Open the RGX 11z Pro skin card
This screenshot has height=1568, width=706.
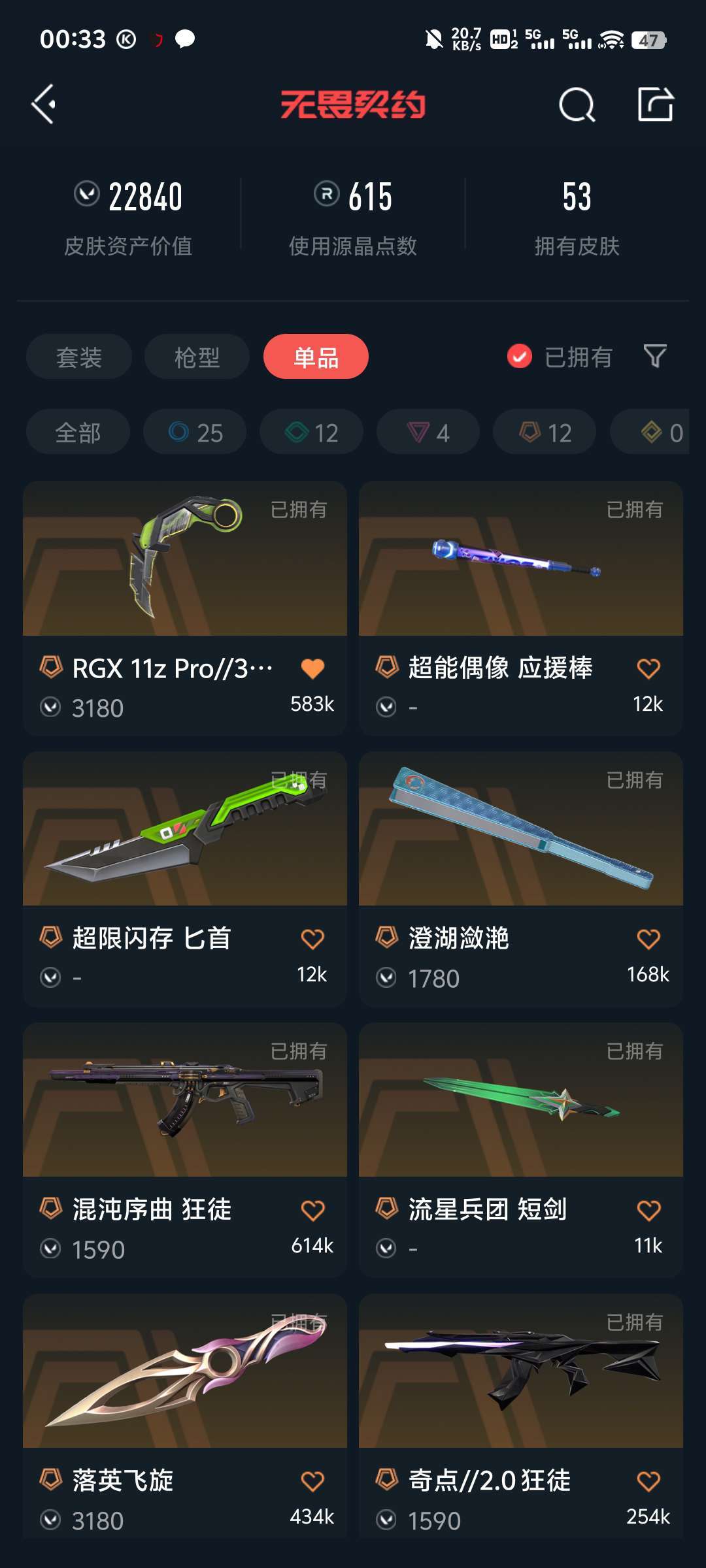point(185,608)
